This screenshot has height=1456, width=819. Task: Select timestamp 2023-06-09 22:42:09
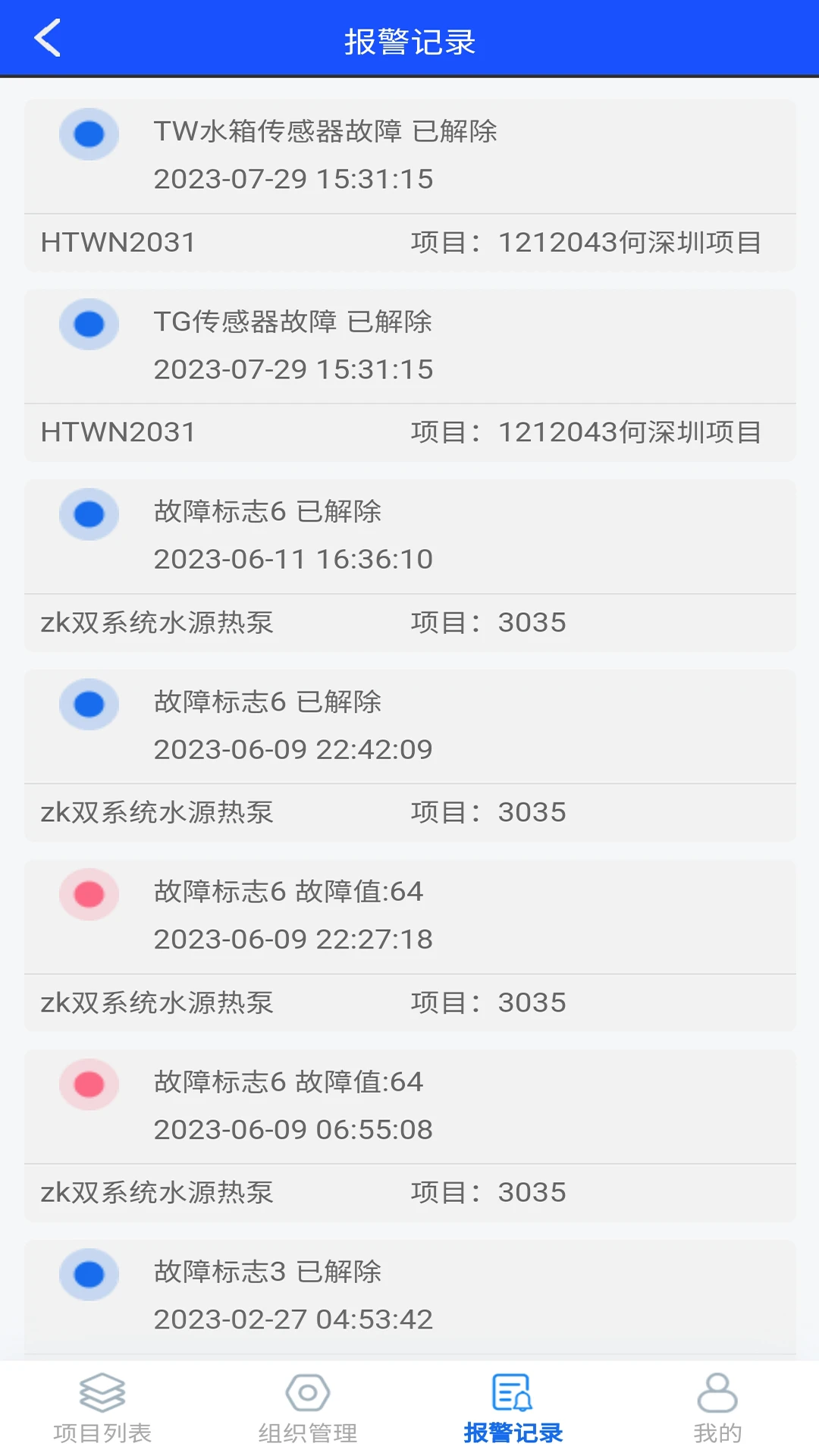(x=293, y=749)
